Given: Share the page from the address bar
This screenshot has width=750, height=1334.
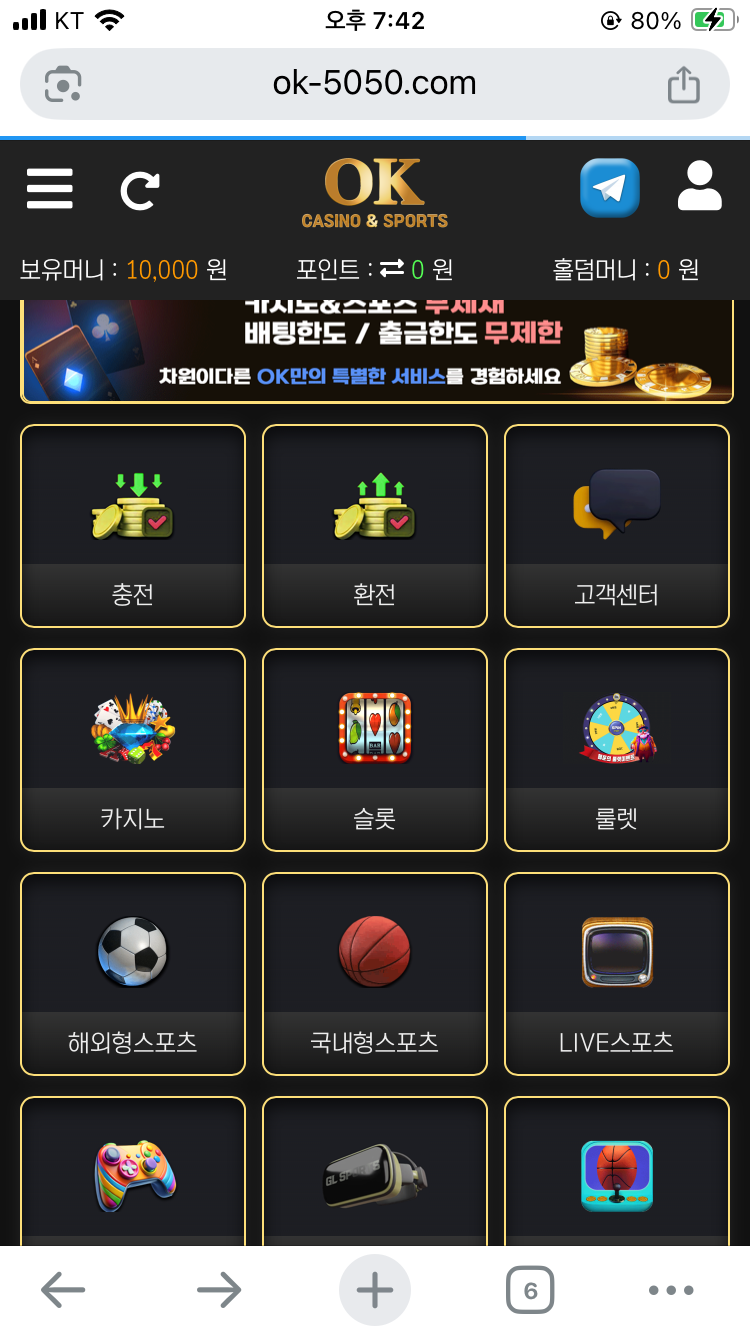Looking at the screenshot, I should [683, 84].
